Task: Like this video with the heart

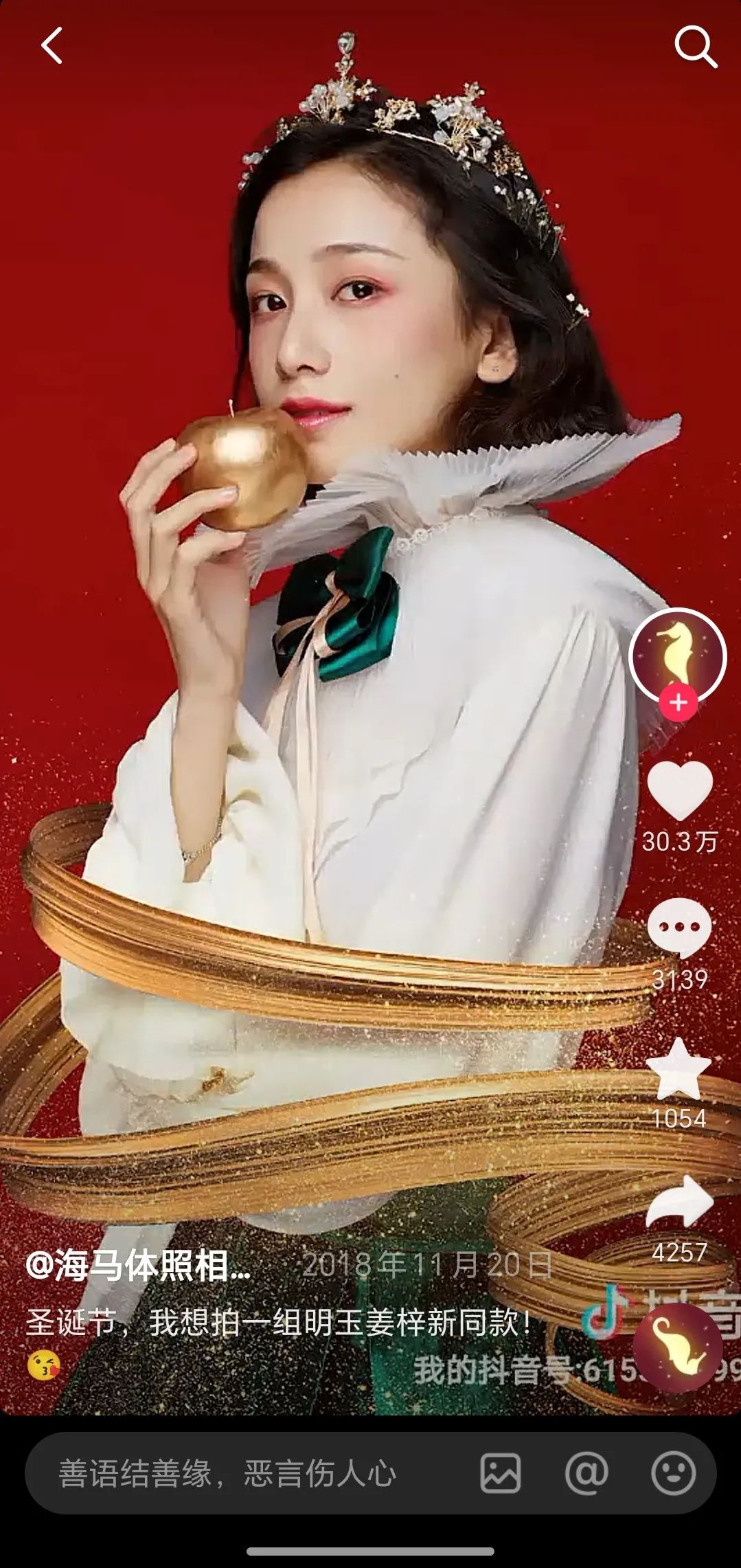Action: (x=679, y=791)
